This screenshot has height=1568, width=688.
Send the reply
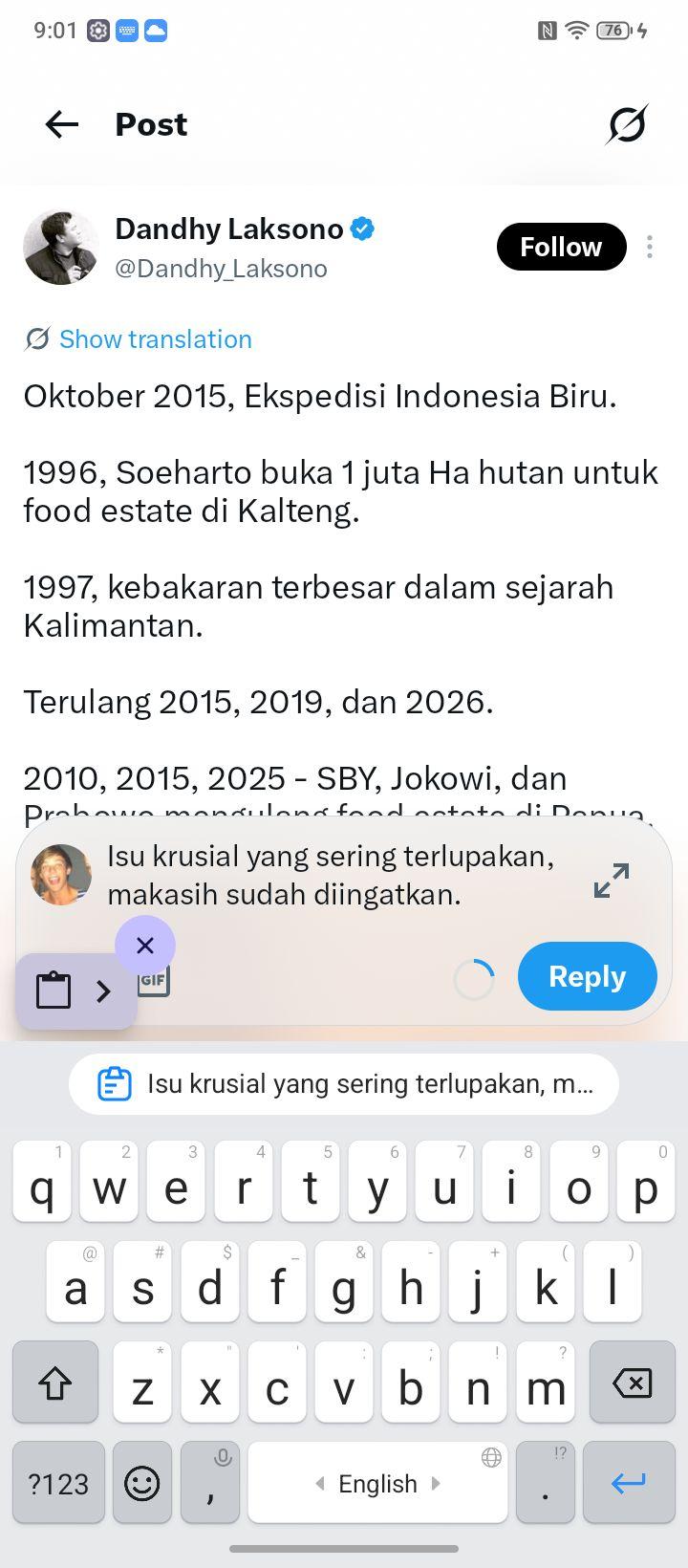[588, 976]
